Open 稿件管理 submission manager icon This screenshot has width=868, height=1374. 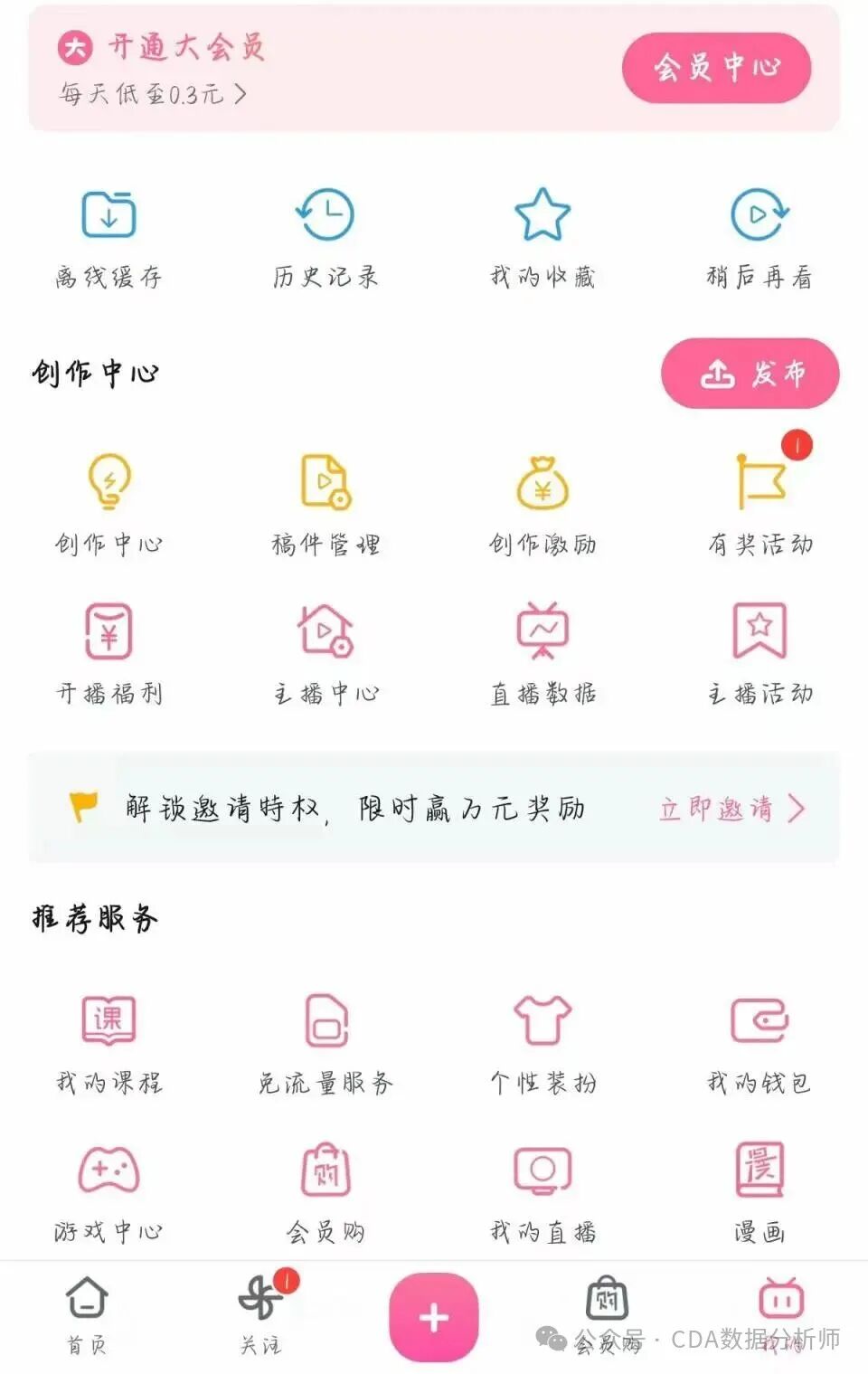click(x=325, y=484)
